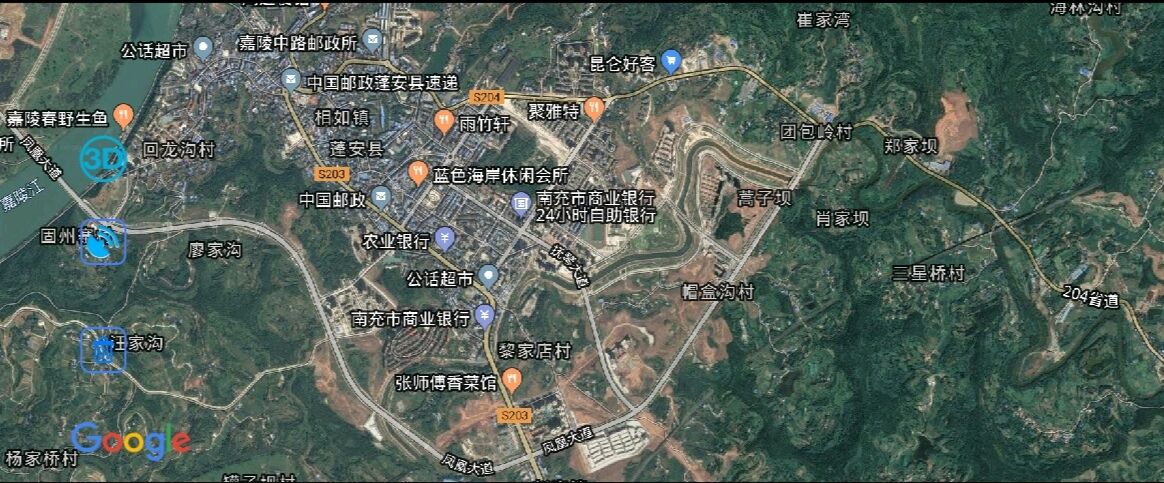Select the 南充市商业银行 24小时自助银行 marker
This screenshot has height=483, width=1164.
pos(521,205)
